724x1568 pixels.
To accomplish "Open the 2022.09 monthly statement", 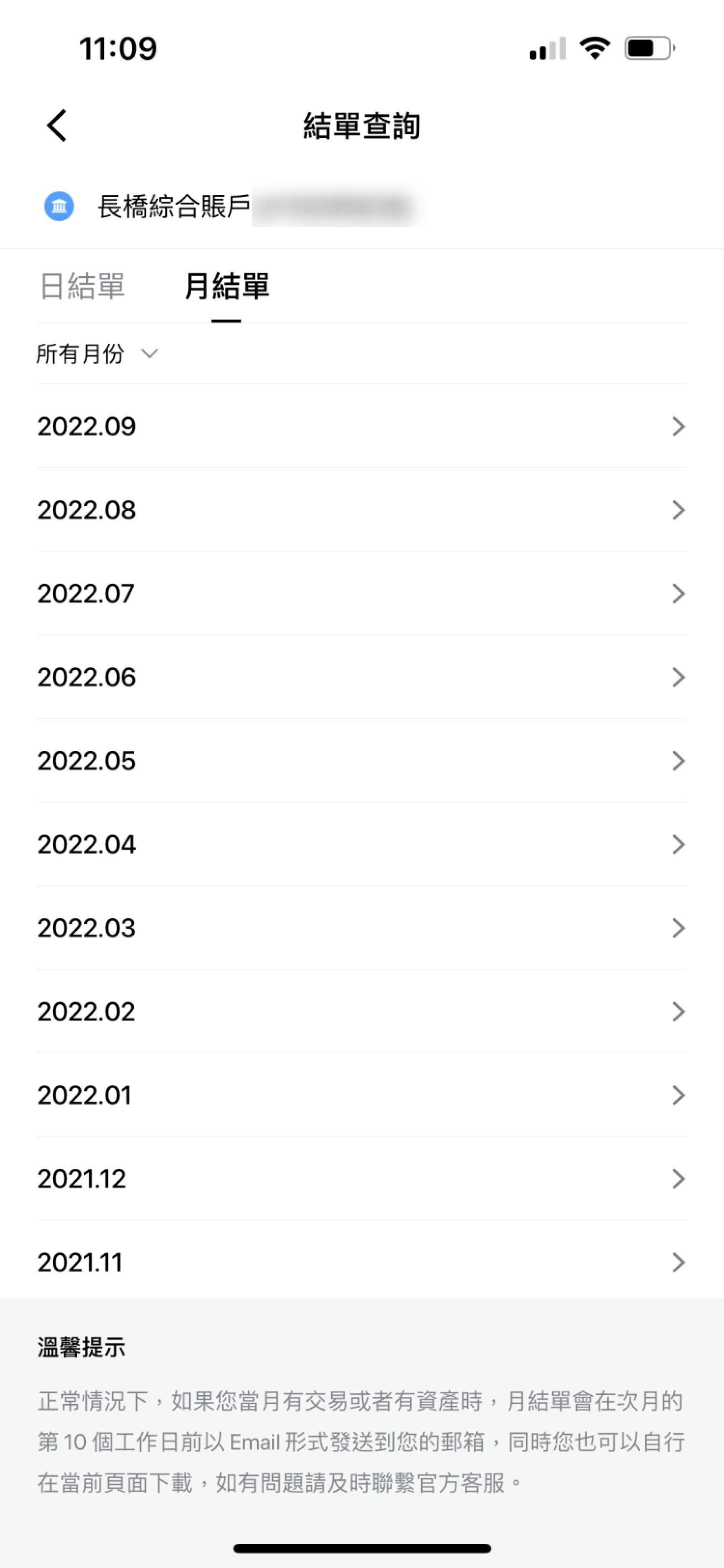I will 362,426.
